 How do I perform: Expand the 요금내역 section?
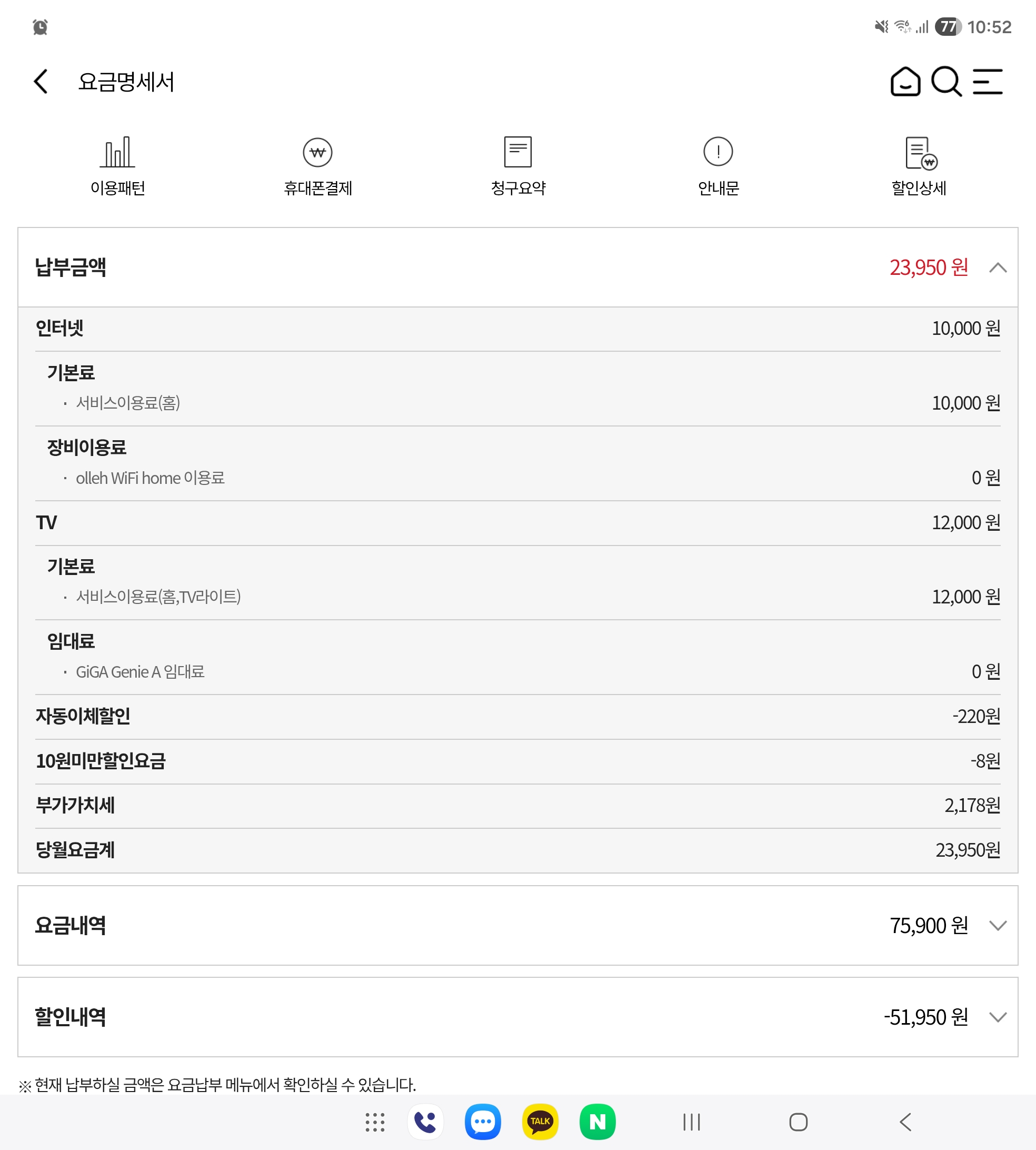point(998,926)
